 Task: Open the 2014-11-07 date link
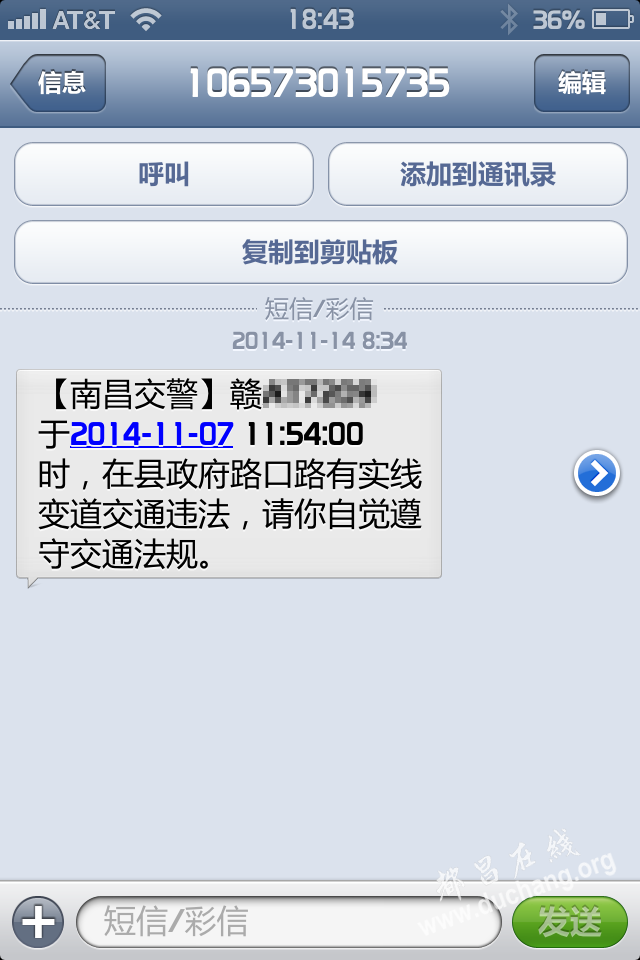point(152,435)
